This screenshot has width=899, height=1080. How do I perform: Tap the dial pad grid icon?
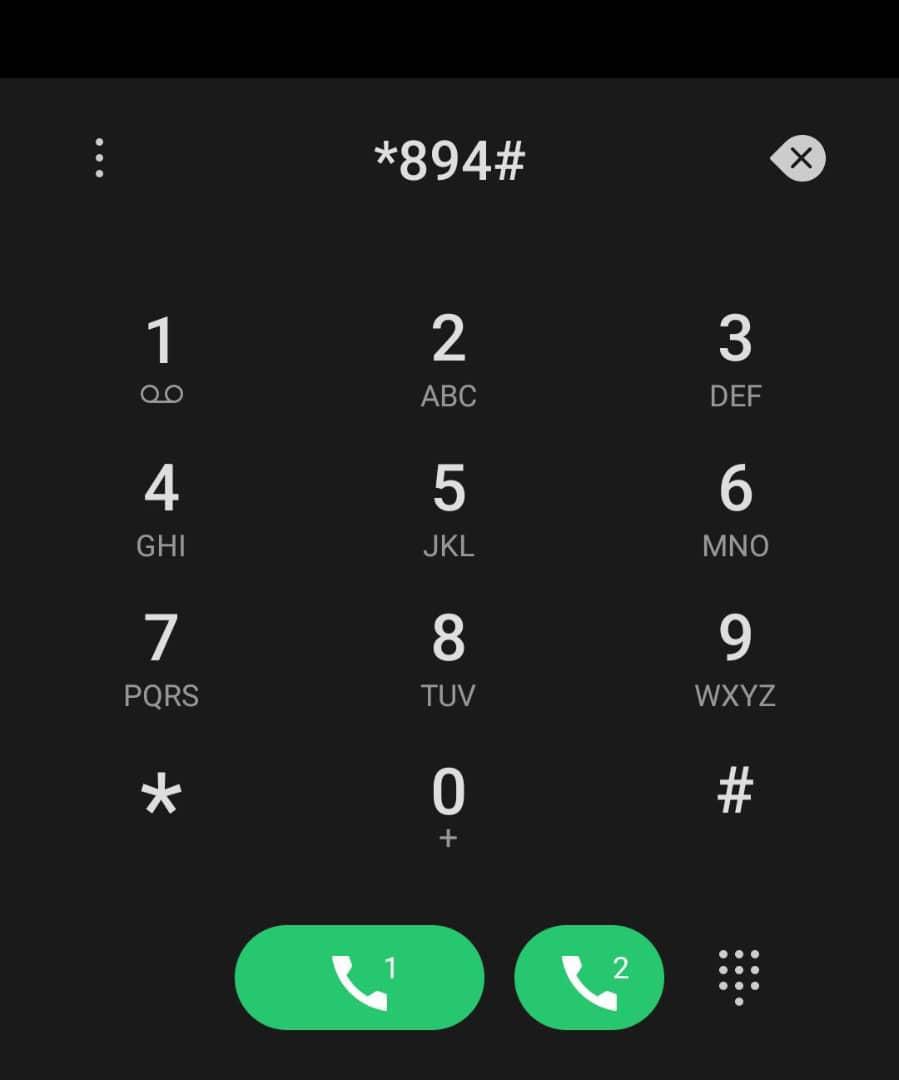(x=737, y=977)
